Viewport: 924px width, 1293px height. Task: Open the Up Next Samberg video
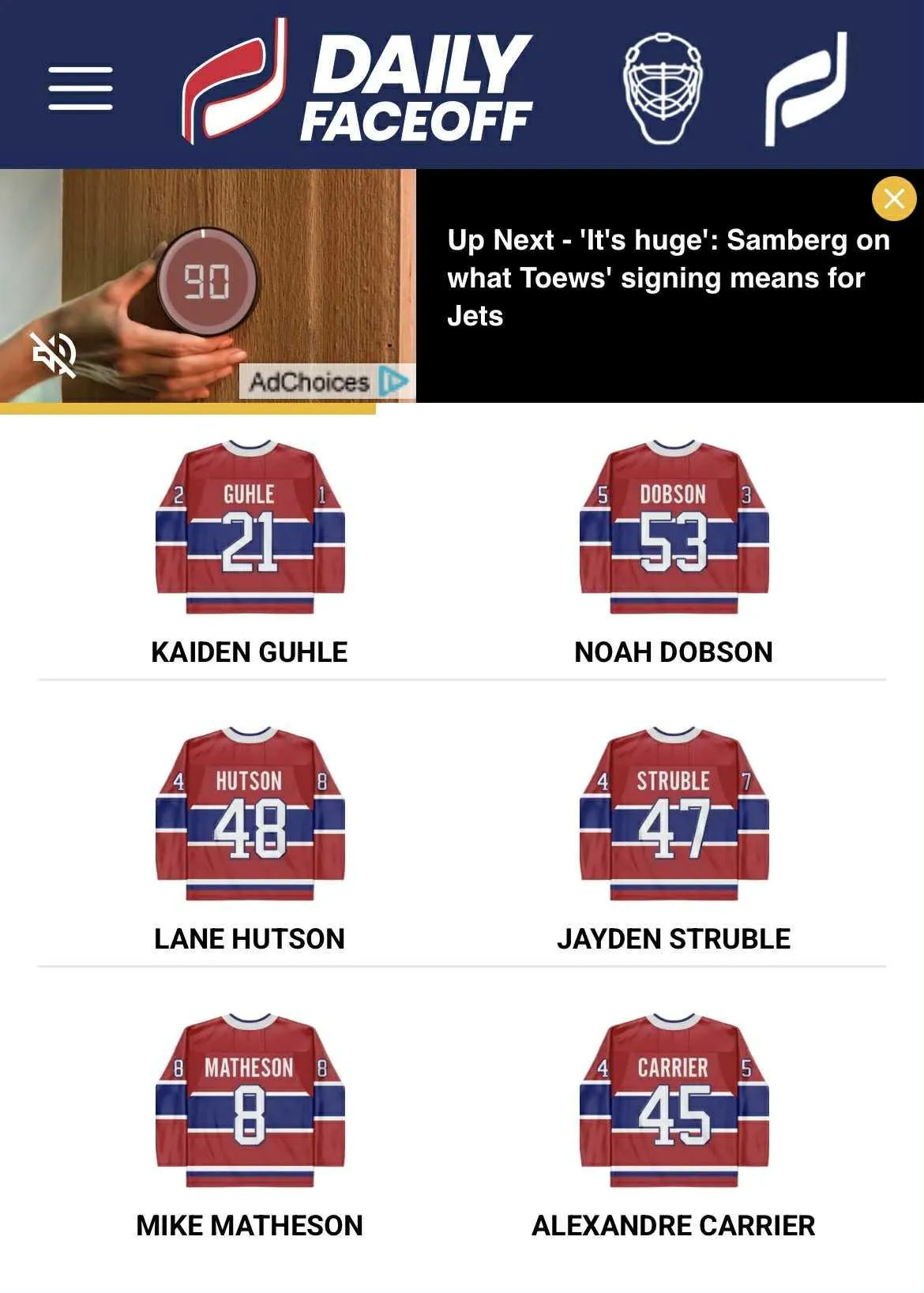click(x=668, y=278)
